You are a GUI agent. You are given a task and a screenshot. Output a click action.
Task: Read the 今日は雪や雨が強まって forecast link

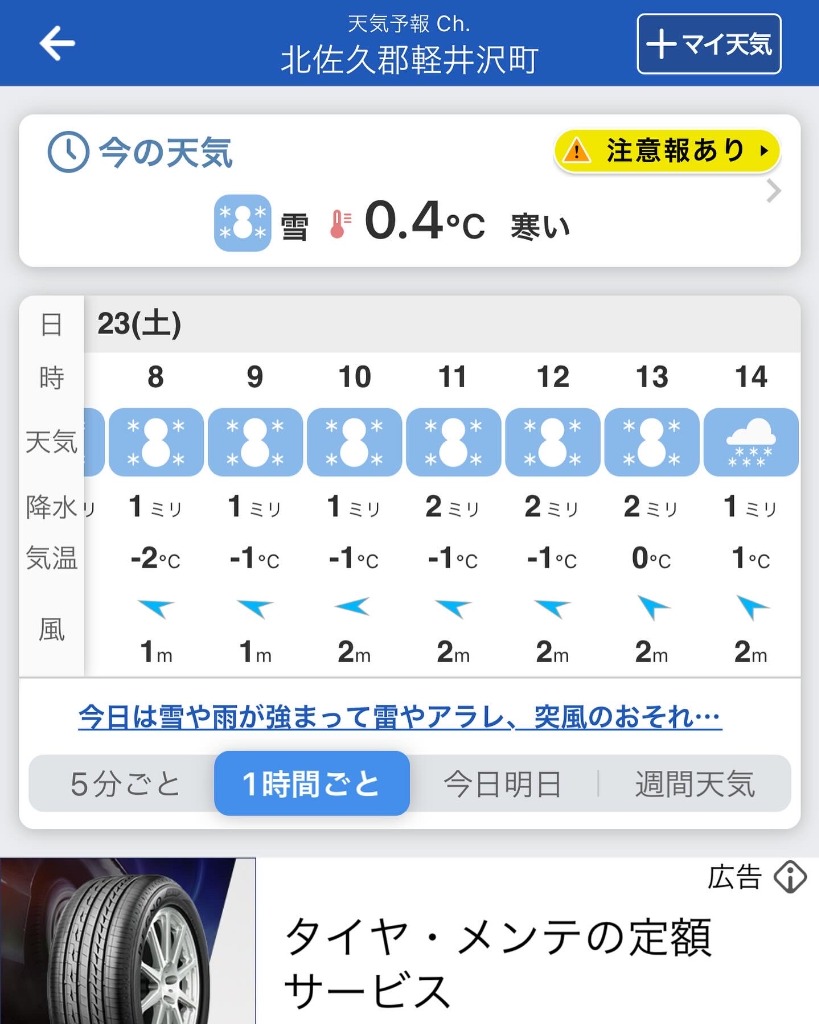click(400, 718)
